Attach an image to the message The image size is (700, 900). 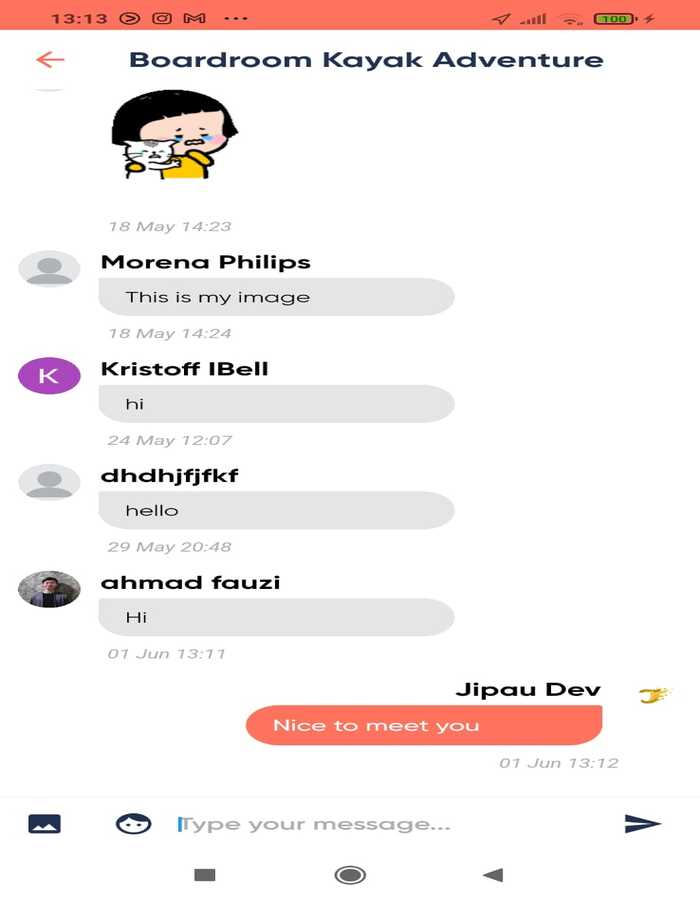pyautogui.click(x=45, y=824)
